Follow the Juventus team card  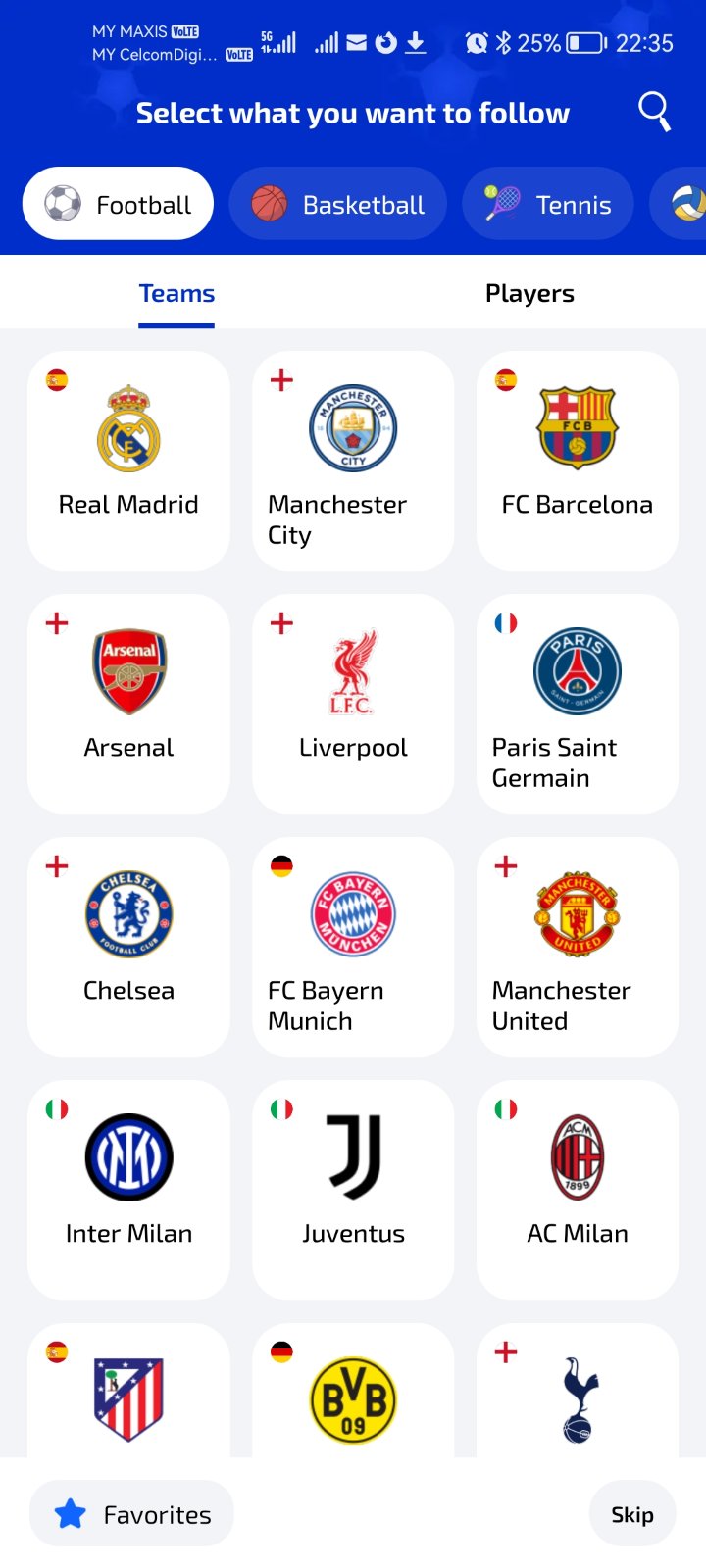pyautogui.click(x=353, y=1190)
